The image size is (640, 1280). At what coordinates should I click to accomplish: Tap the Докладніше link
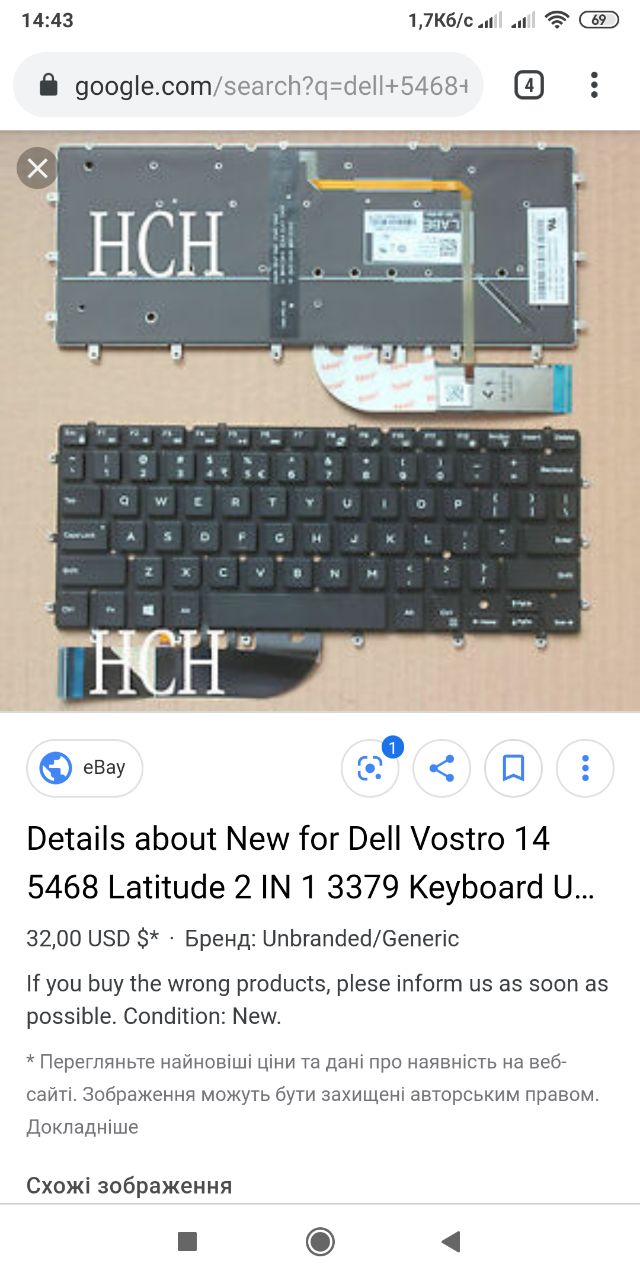(83, 1127)
